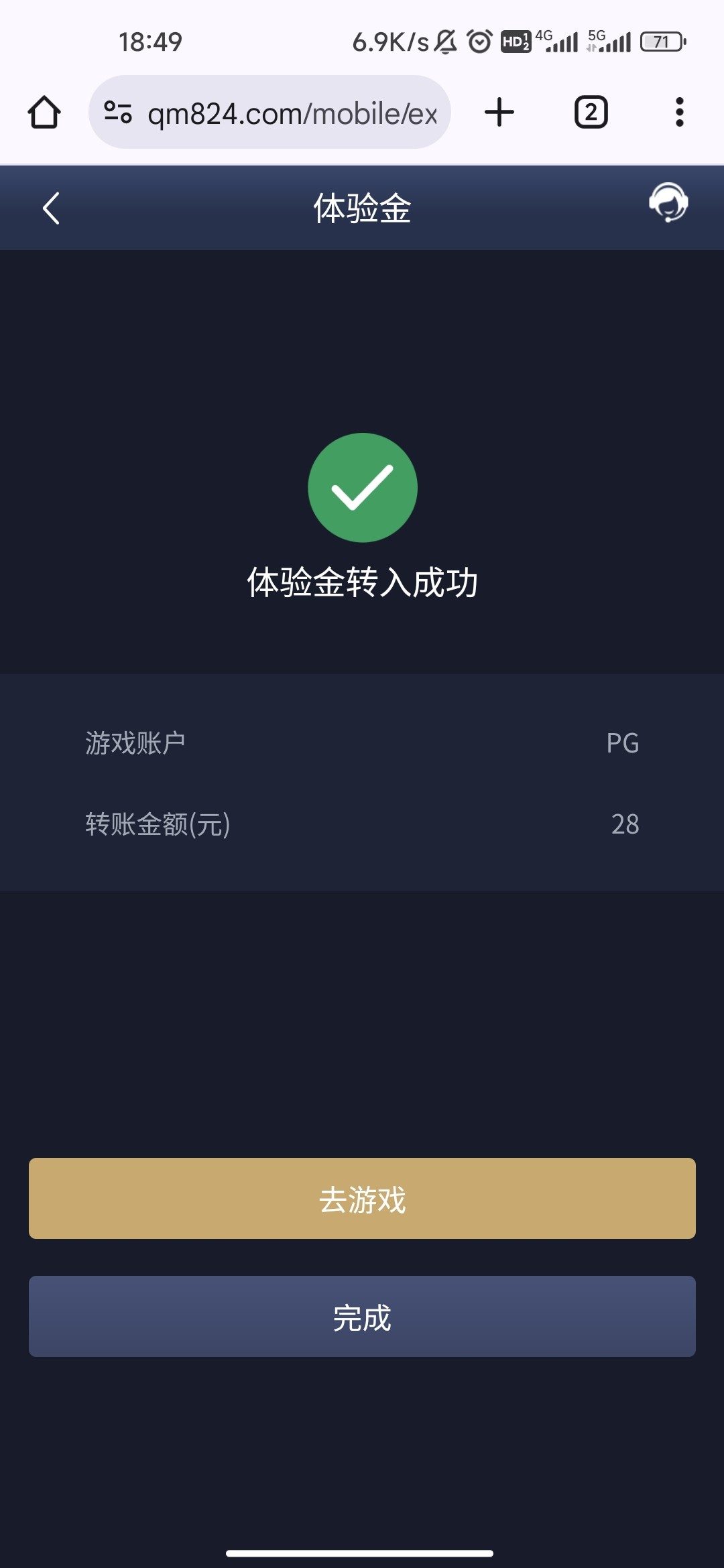The width and height of the screenshot is (724, 1568).
Task: Open customer service headset icon
Action: [668, 202]
